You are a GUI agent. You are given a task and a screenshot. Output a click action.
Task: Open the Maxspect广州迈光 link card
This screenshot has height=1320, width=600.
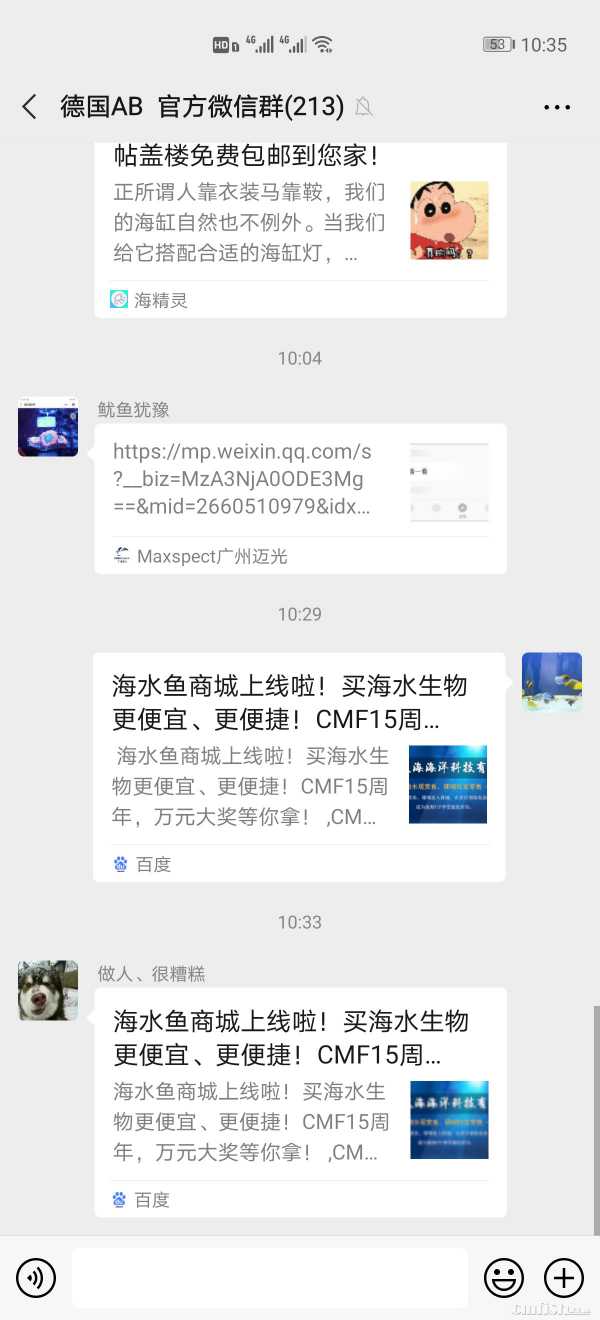tap(300, 497)
